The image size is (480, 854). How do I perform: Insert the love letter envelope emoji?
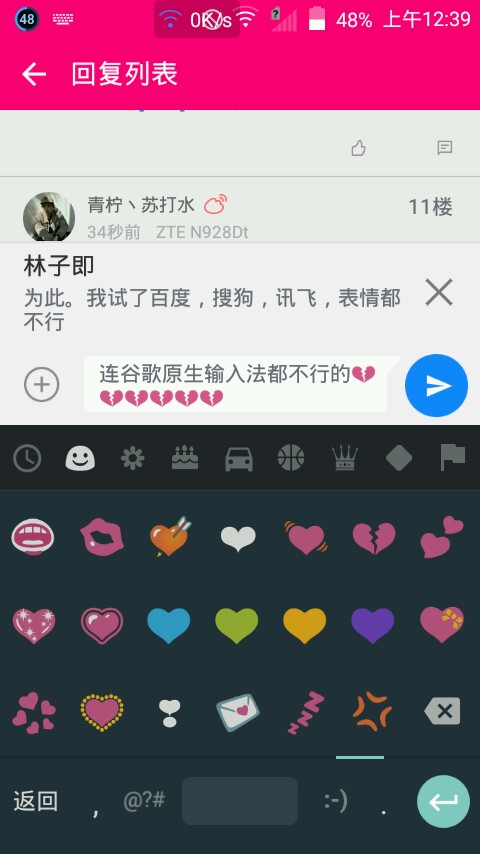point(238,712)
